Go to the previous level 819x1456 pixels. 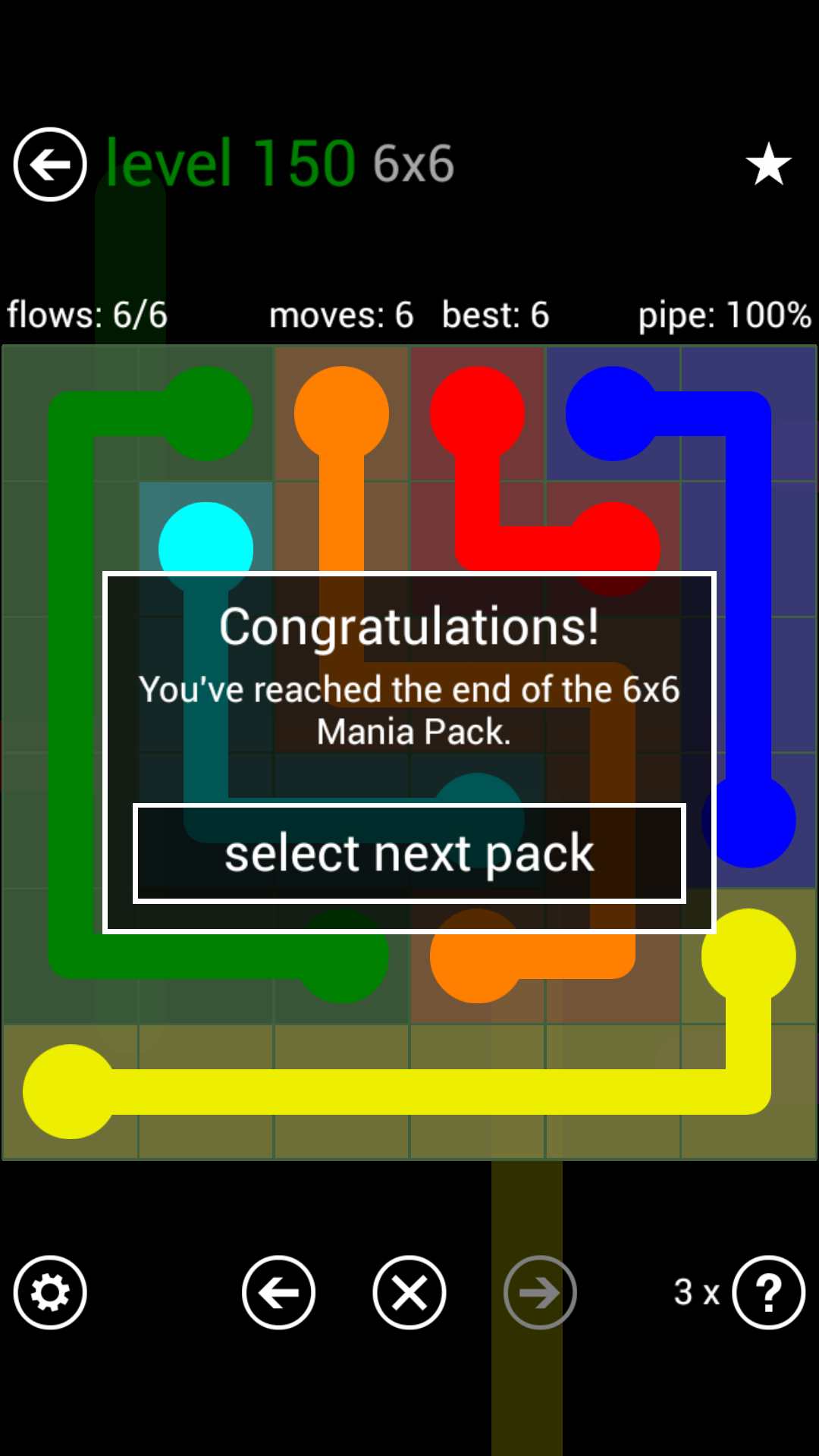pos(278,1292)
